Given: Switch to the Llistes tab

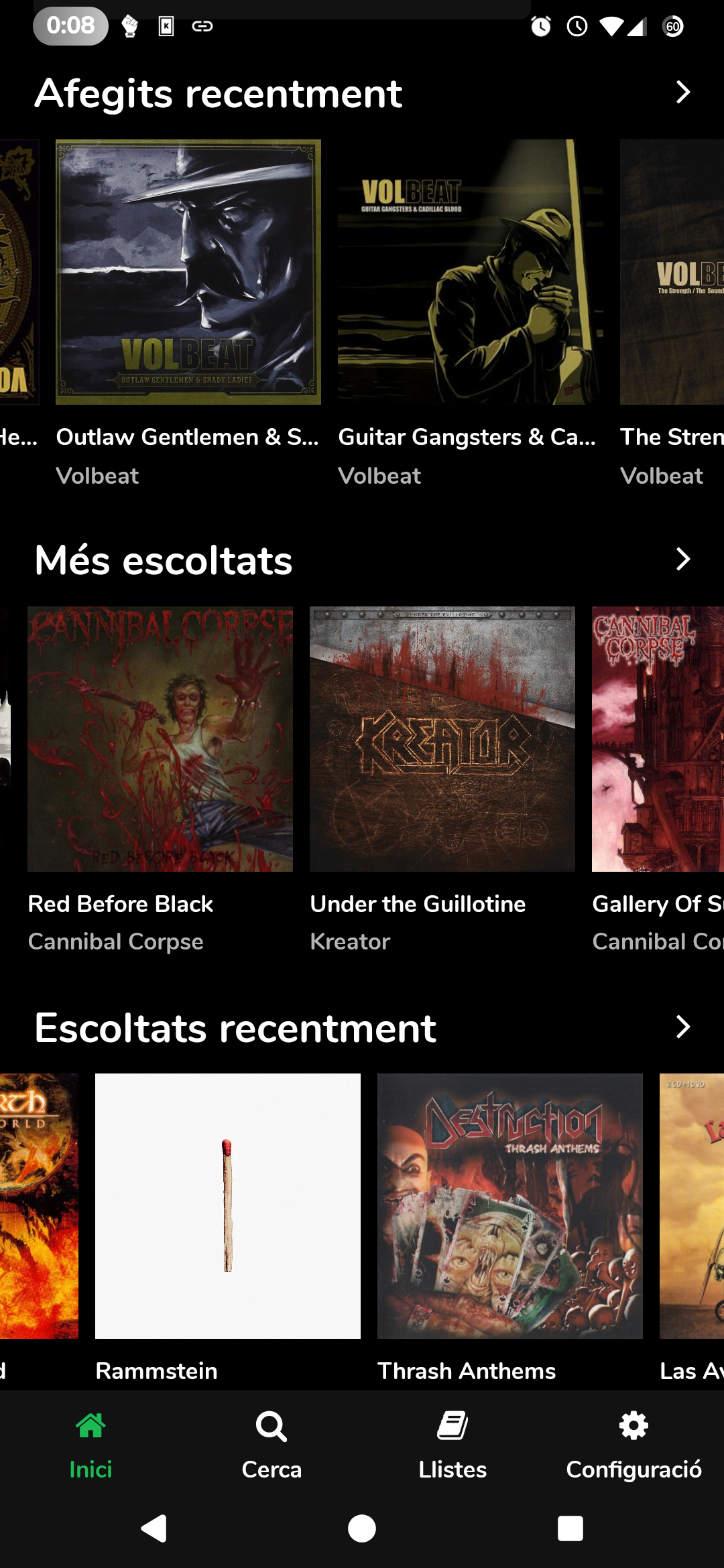Looking at the screenshot, I should pyautogui.click(x=452, y=1445).
